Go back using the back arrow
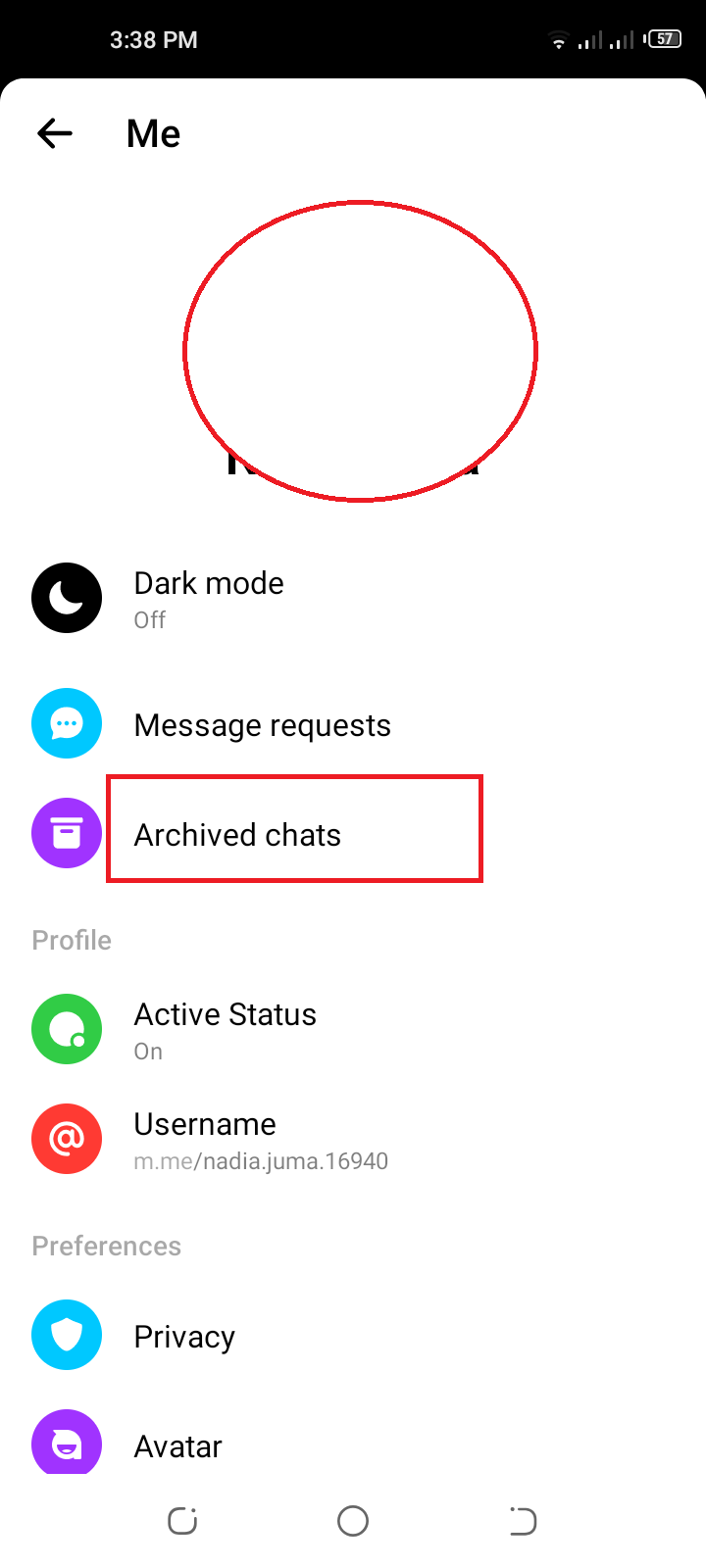 point(55,133)
